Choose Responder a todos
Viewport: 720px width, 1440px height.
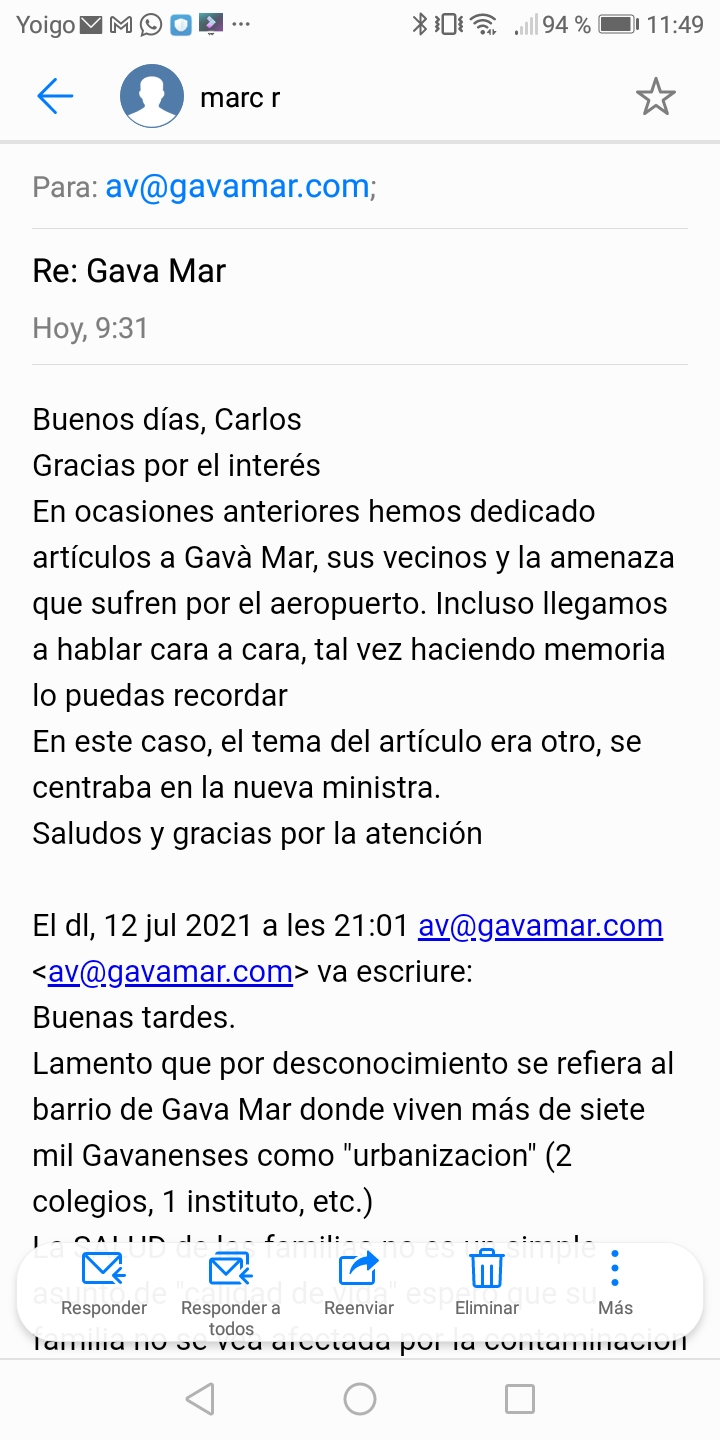231,1288
